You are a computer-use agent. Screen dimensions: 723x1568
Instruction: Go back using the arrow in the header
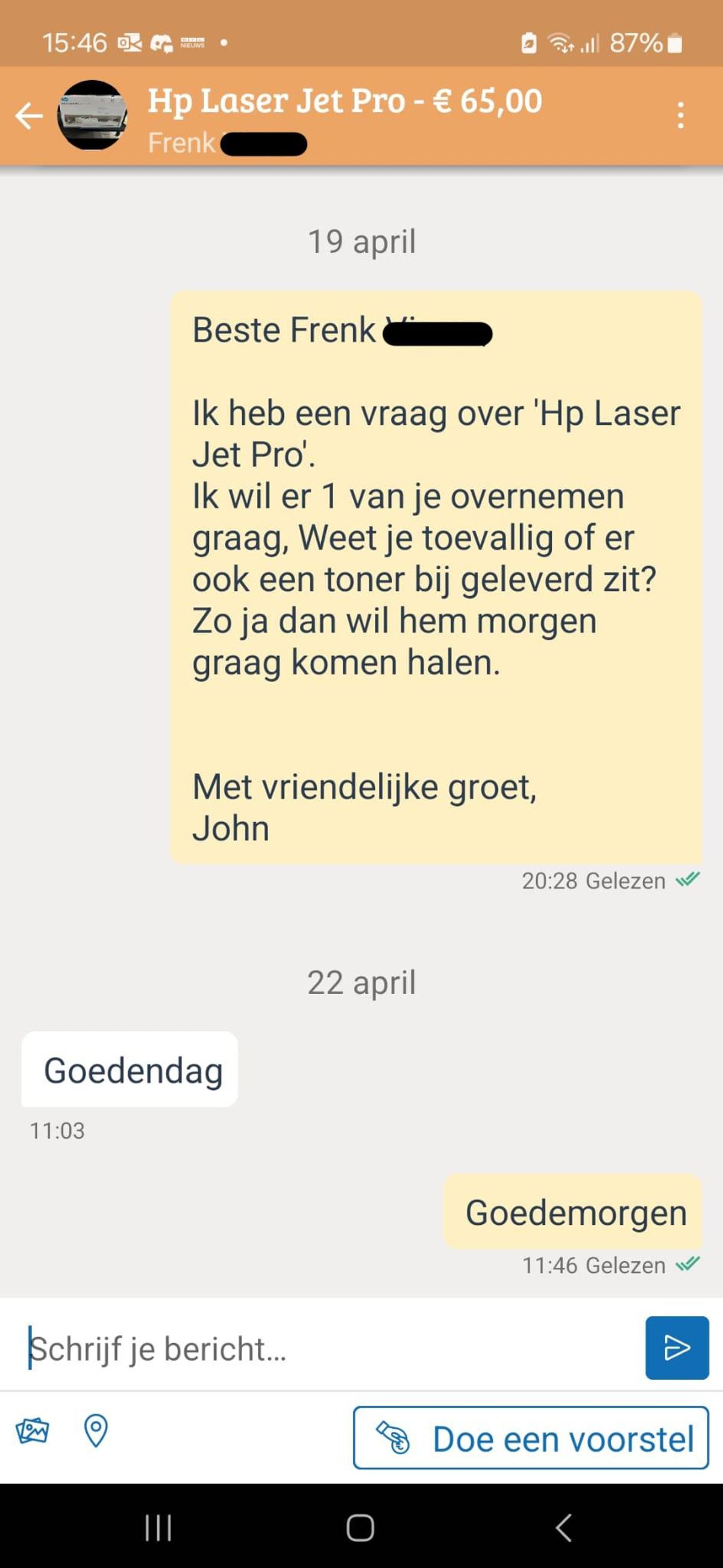click(x=28, y=116)
